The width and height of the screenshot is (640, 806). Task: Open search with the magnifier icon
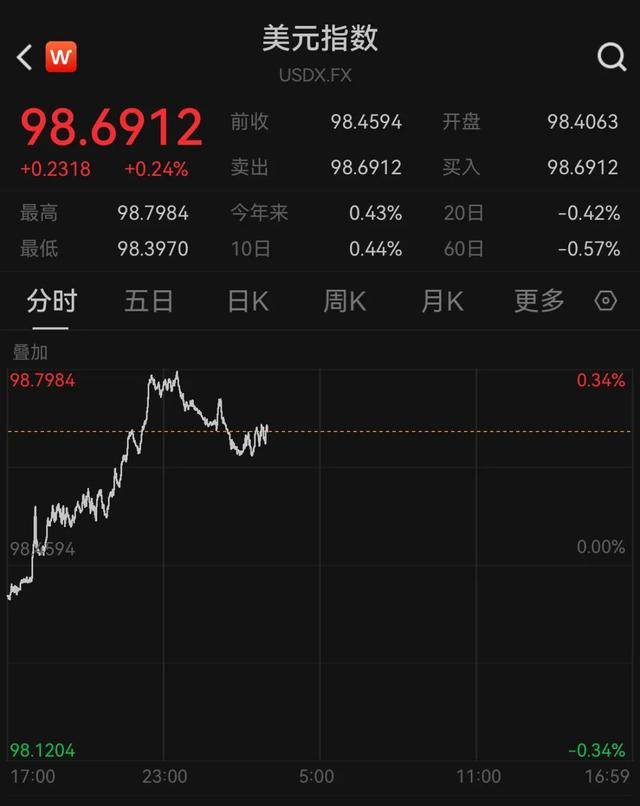click(611, 57)
